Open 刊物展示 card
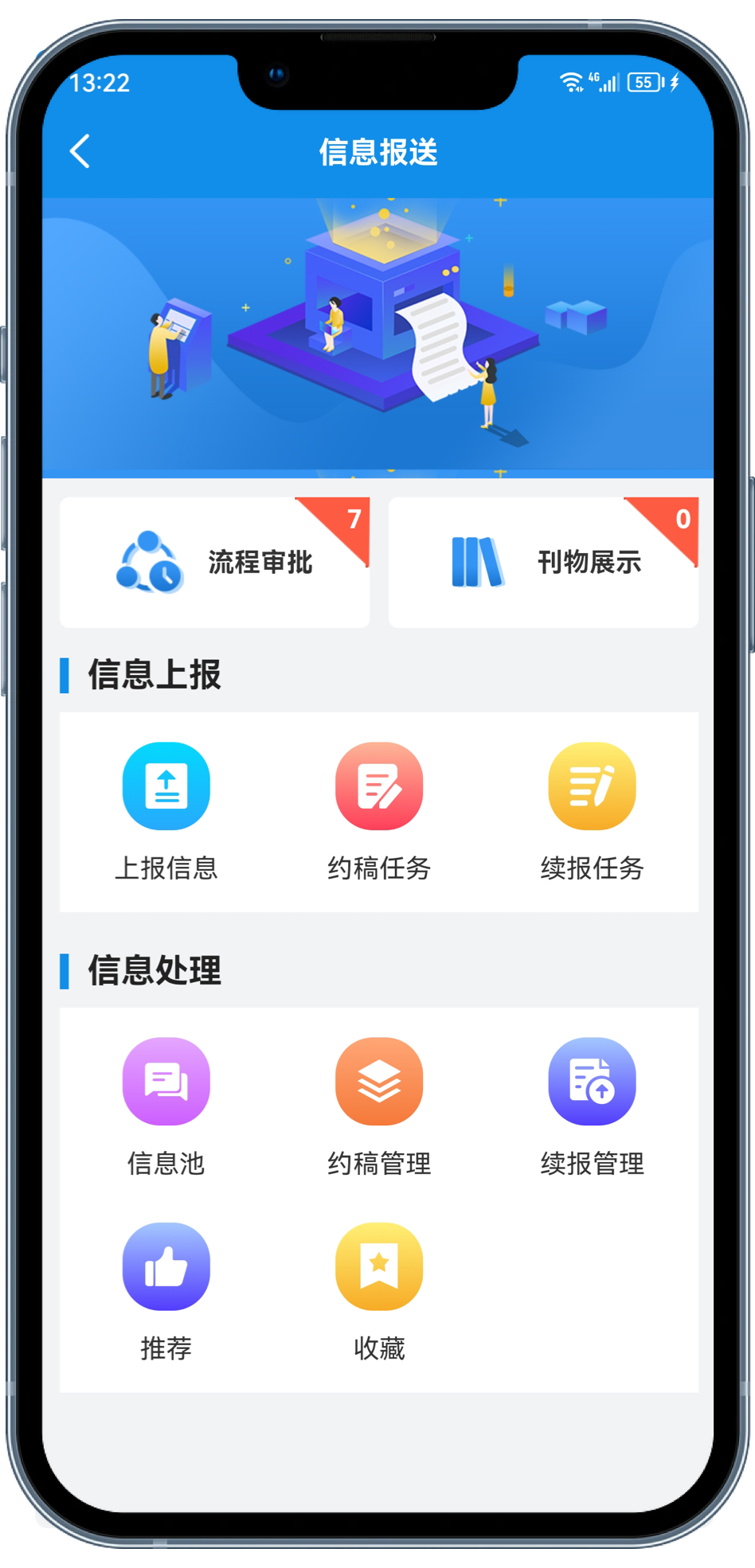755x1568 pixels. tap(543, 563)
